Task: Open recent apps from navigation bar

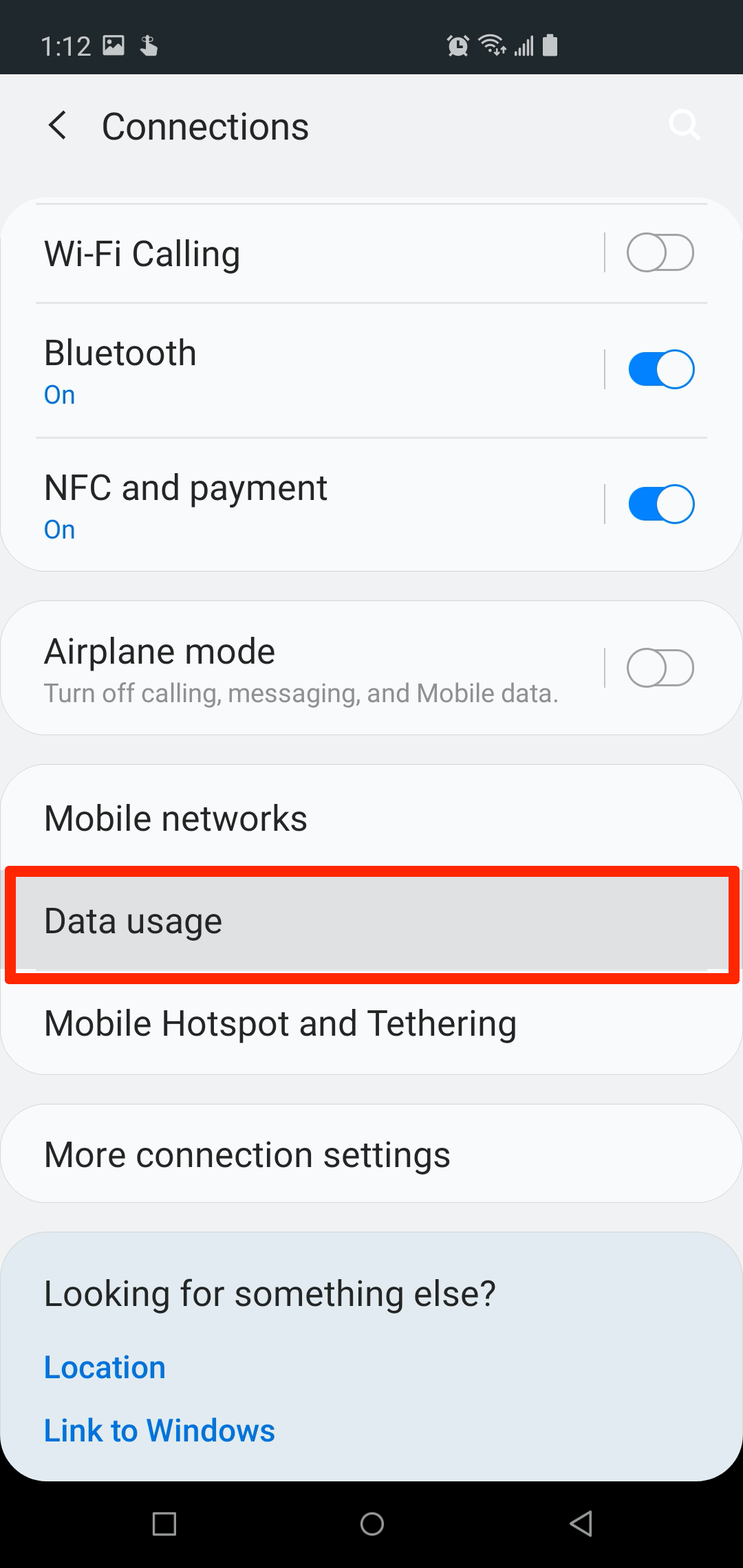Action: [x=164, y=1524]
